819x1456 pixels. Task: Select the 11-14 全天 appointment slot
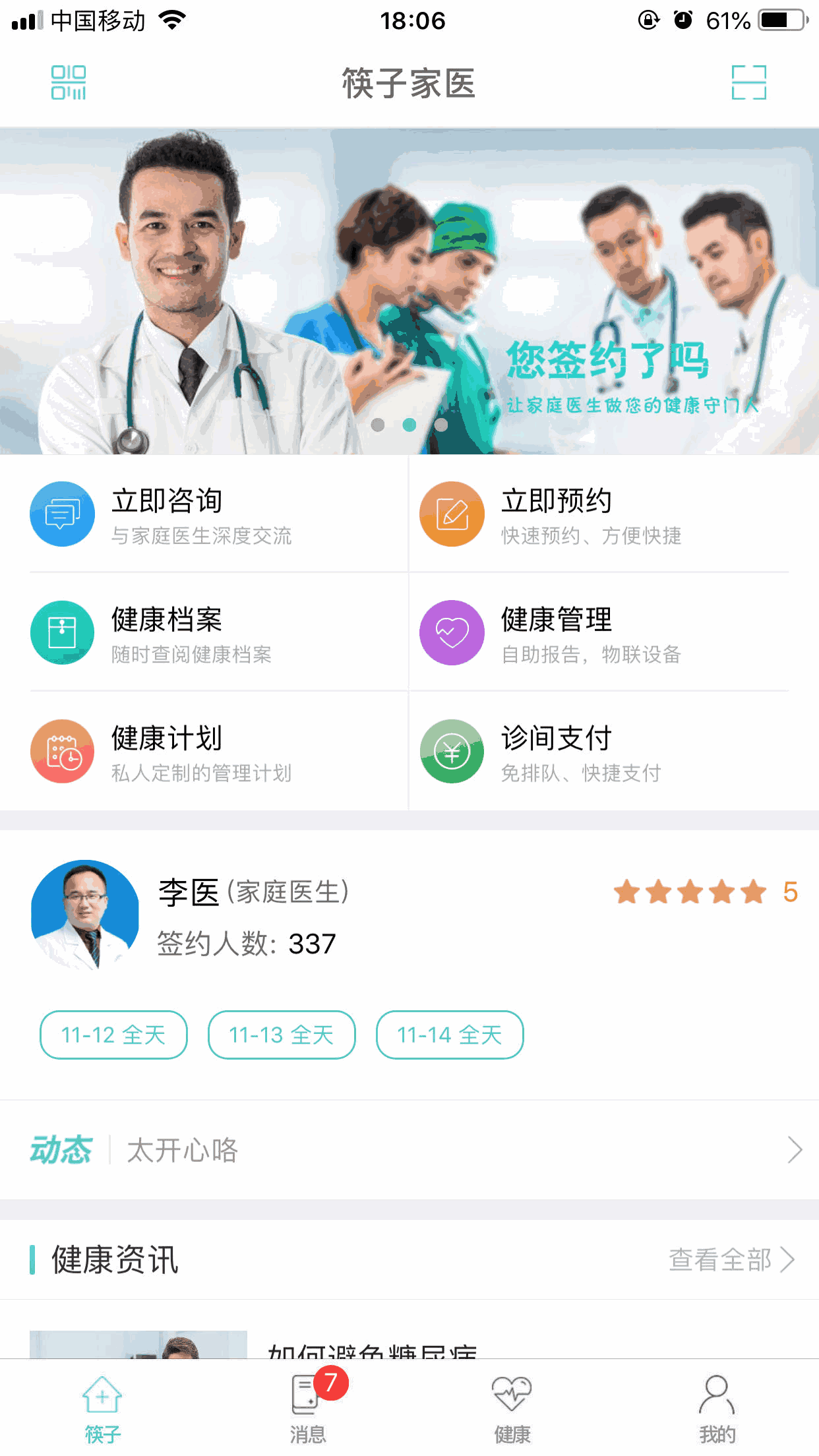point(449,1035)
